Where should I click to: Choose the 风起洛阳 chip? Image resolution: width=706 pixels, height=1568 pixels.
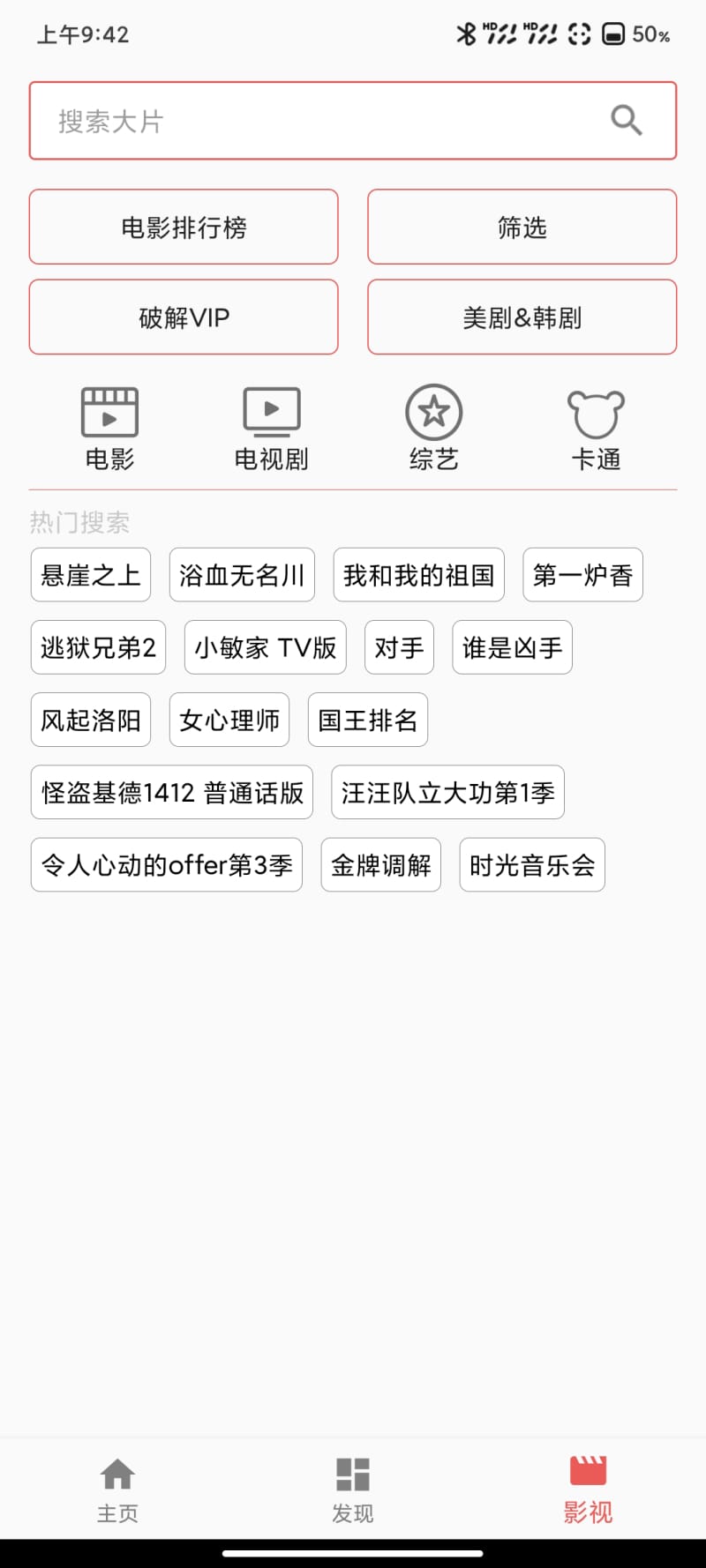[x=91, y=720]
